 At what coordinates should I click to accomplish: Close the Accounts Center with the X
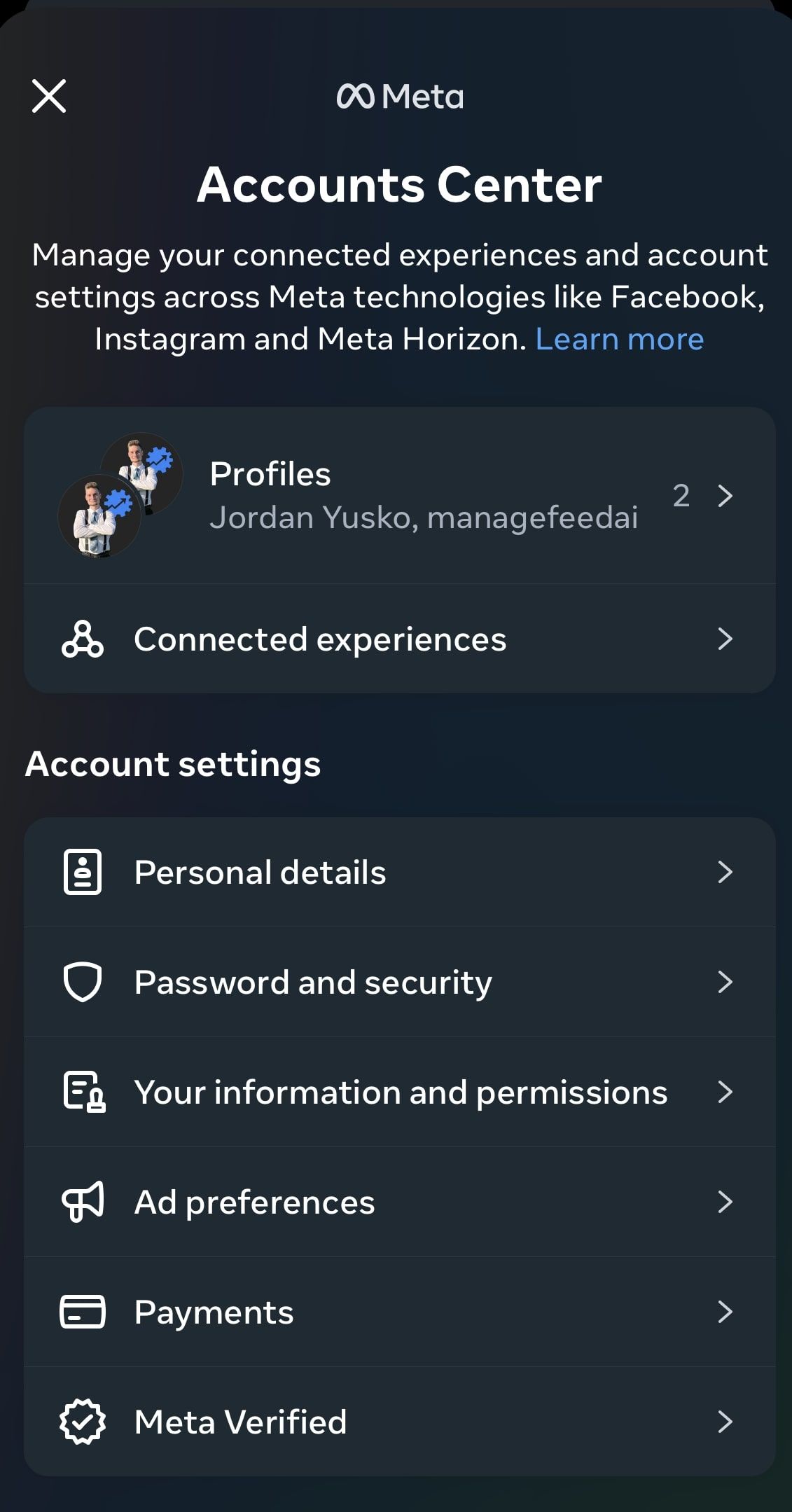(x=50, y=96)
